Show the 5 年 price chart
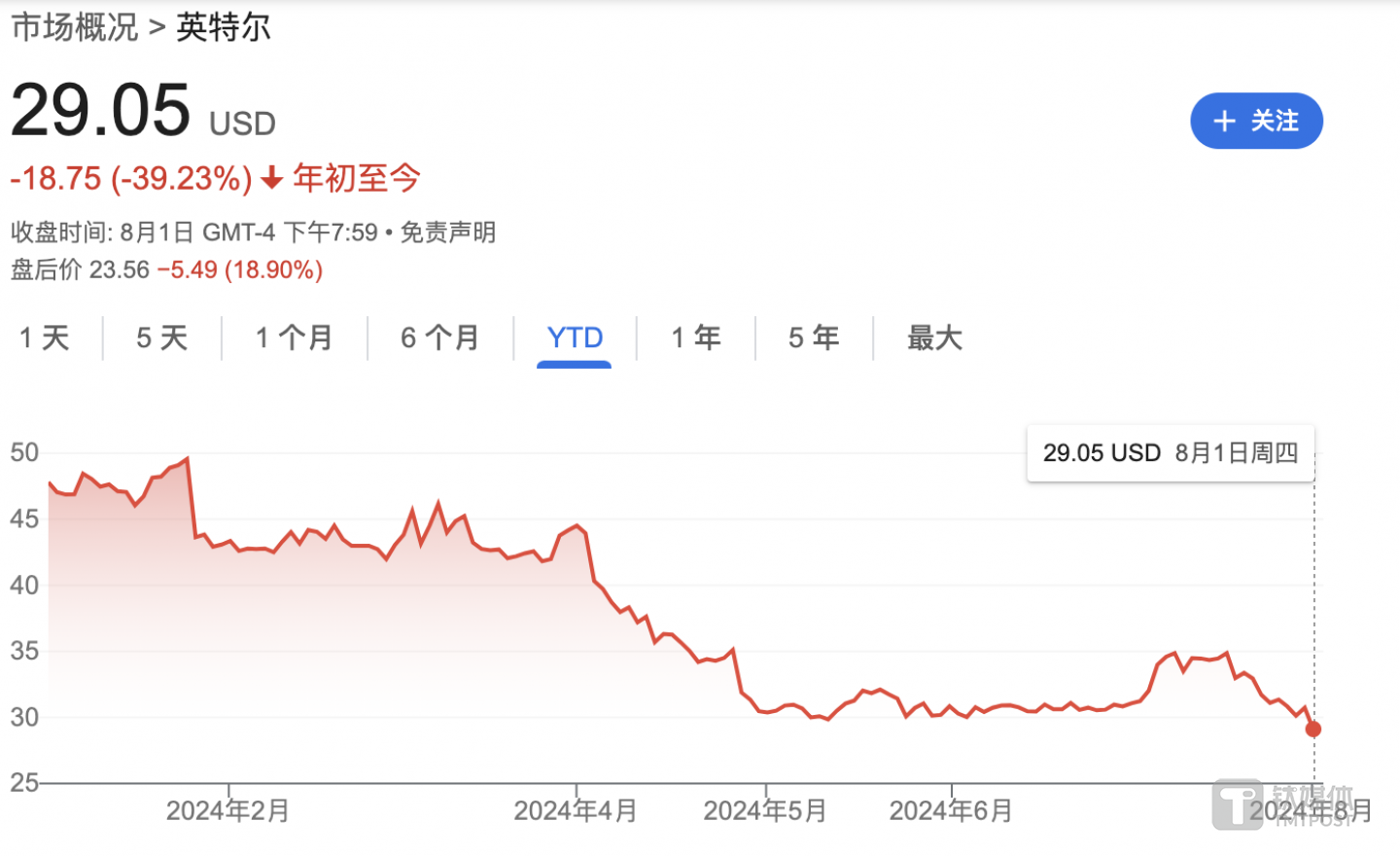Screen dimensions: 1400x856 [x=814, y=338]
